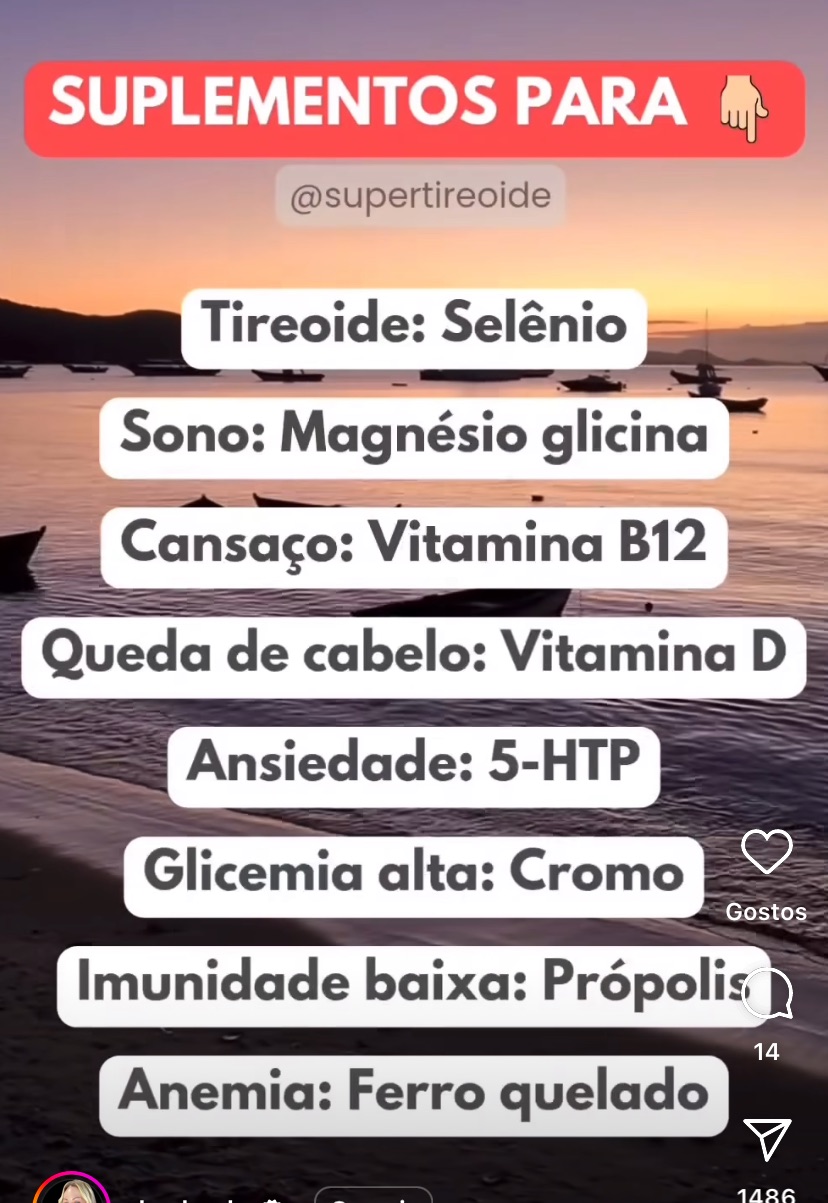The height and width of the screenshot is (1203, 828).
Task: Open the poster's profile picture
Action: [71, 1192]
